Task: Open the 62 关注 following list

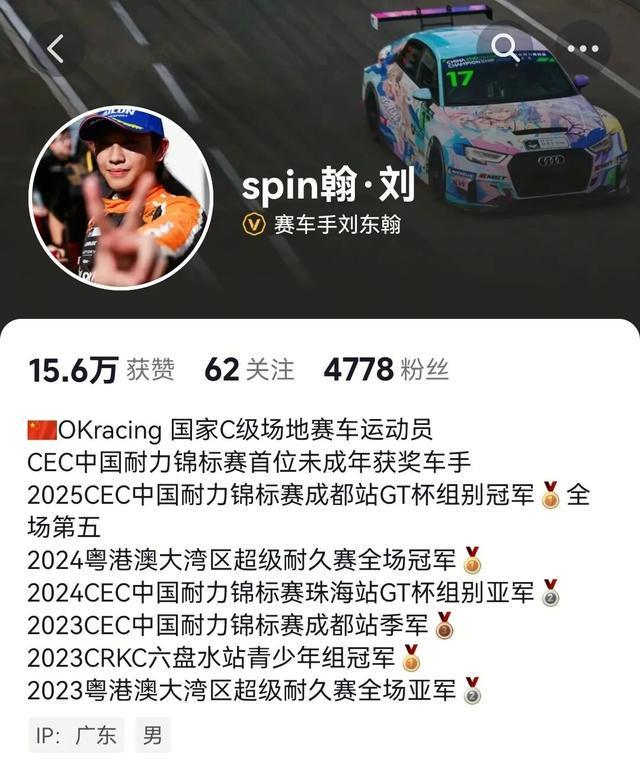Action: tap(249, 370)
